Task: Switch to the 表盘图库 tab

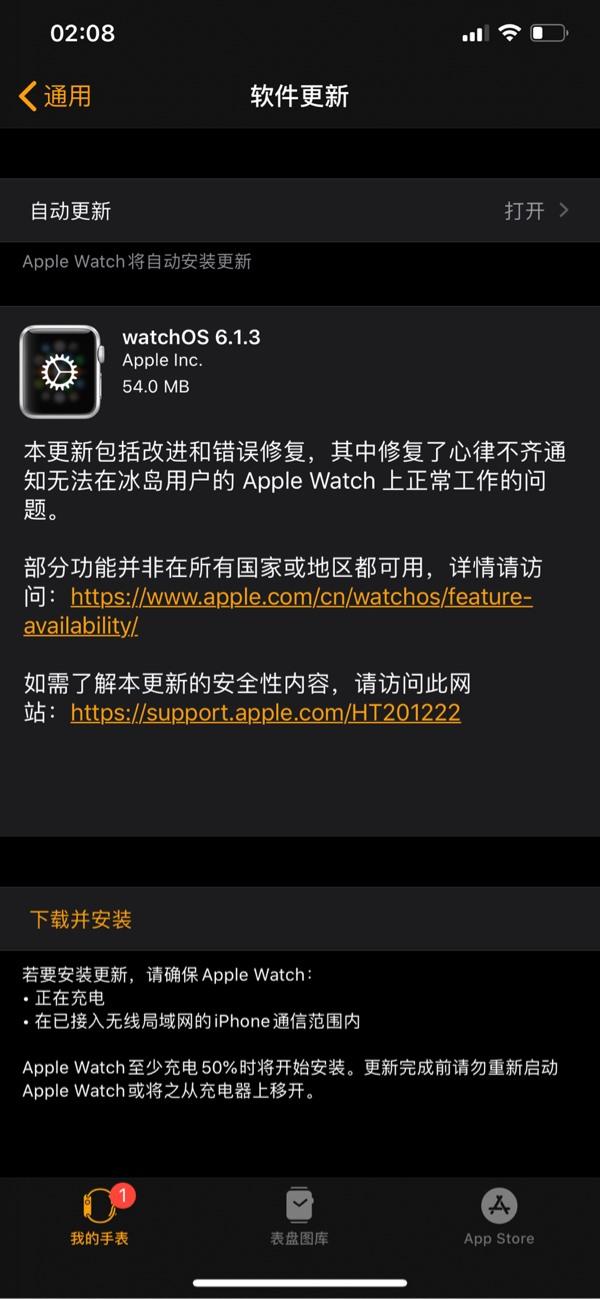Action: point(299,1215)
